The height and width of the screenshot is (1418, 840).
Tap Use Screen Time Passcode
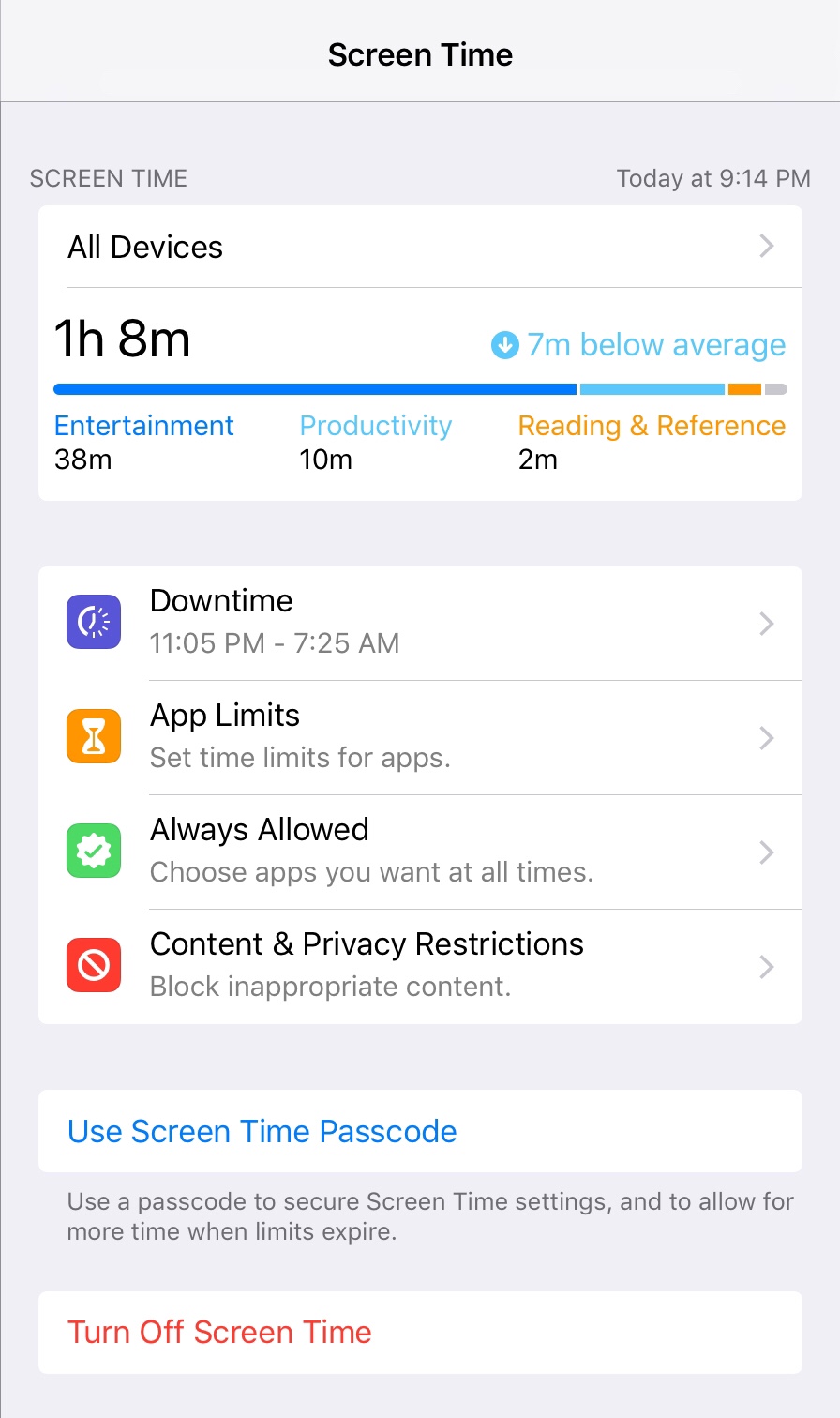pyautogui.click(x=262, y=1131)
